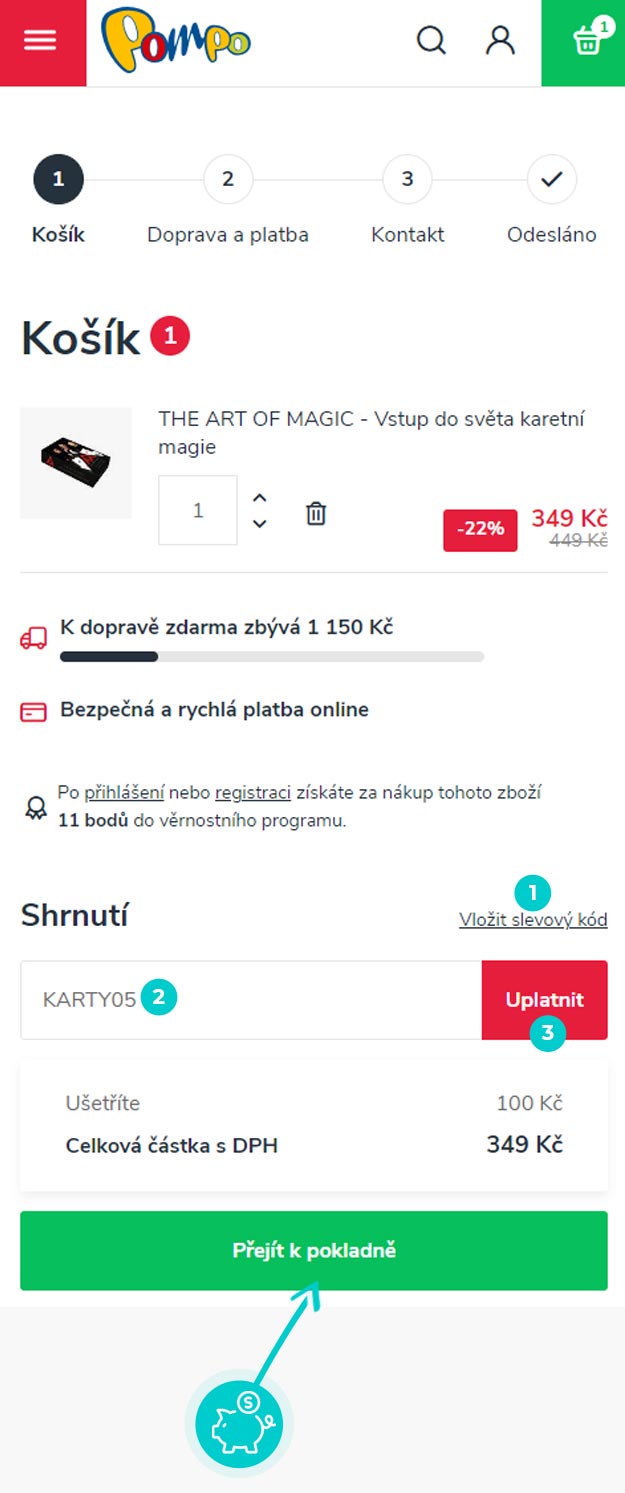
Task: Decrease the item quantity by one
Action: point(260,524)
